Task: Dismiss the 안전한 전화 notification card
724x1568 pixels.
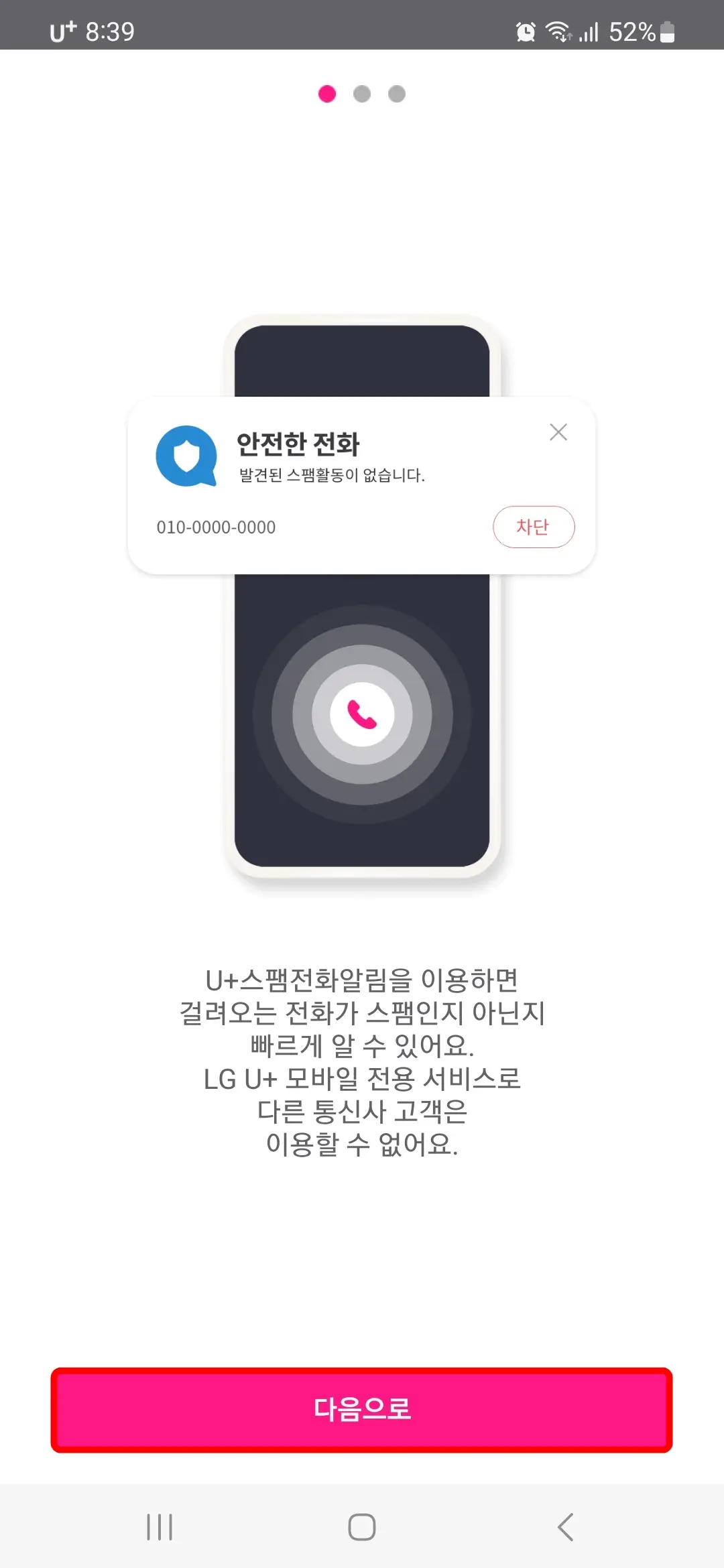Action: click(x=558, y=432)
